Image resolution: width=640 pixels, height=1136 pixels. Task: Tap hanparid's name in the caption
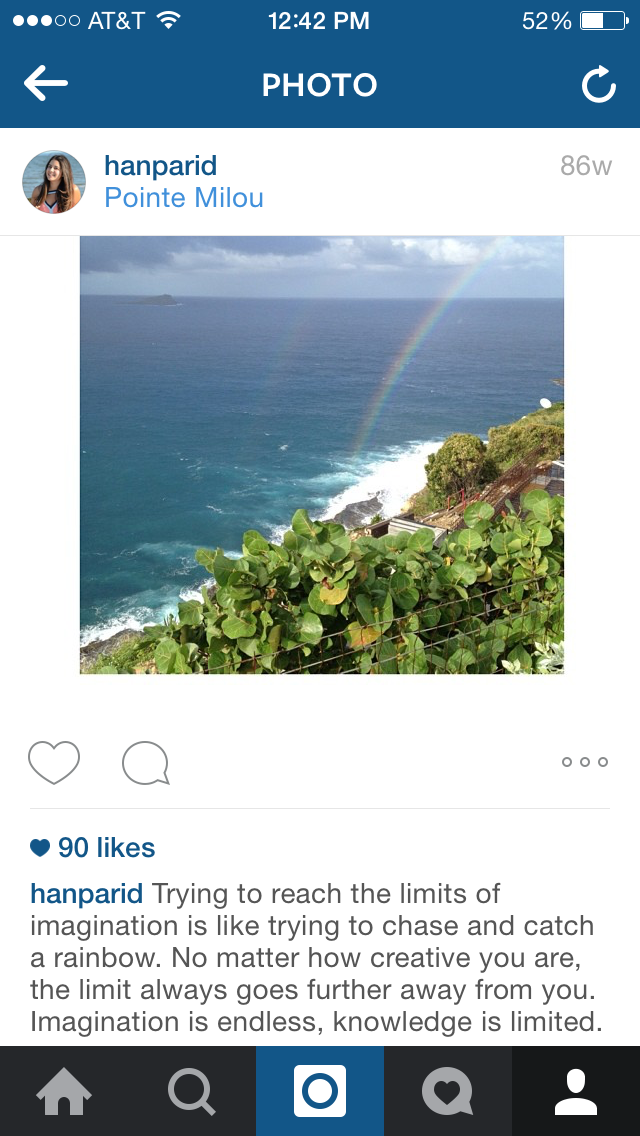[86, 894]
